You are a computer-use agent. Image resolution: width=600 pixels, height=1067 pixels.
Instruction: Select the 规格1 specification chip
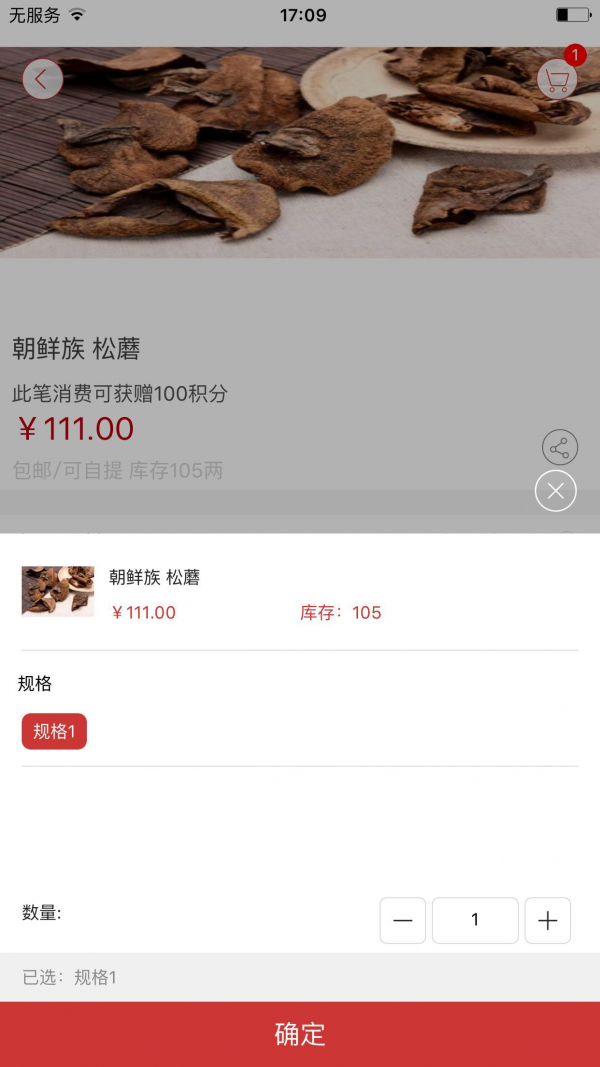[54, 731]
